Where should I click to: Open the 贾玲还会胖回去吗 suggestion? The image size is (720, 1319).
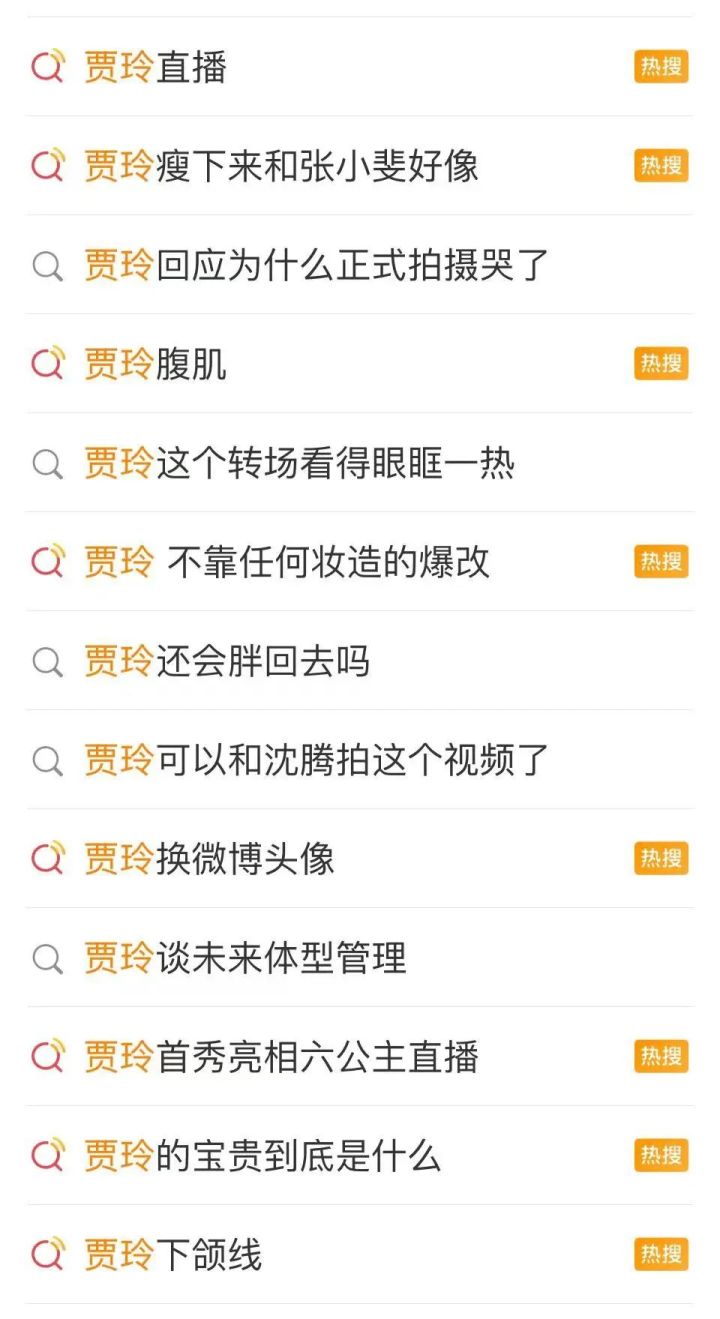tap(359, 661)
